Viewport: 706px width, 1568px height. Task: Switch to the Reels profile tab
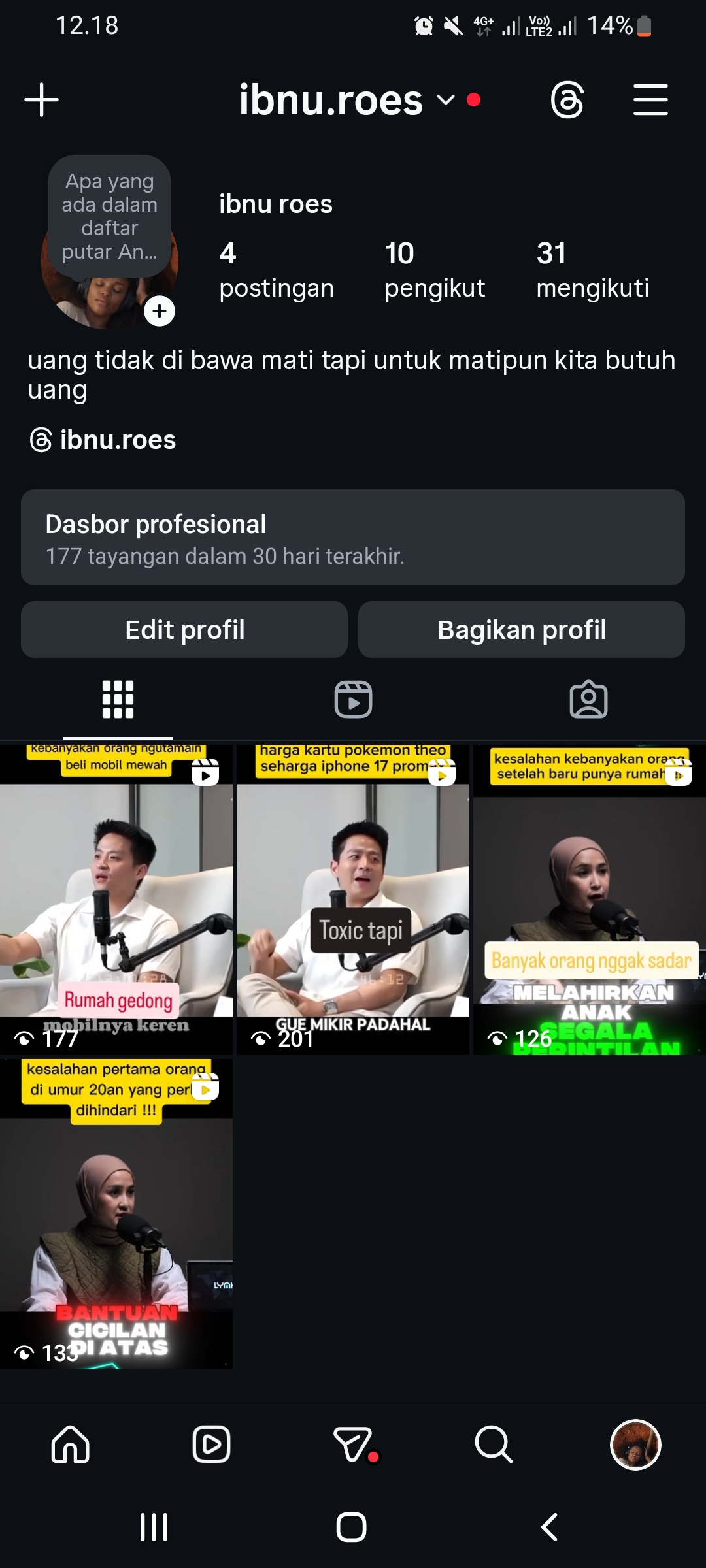(x=353, y=700)
